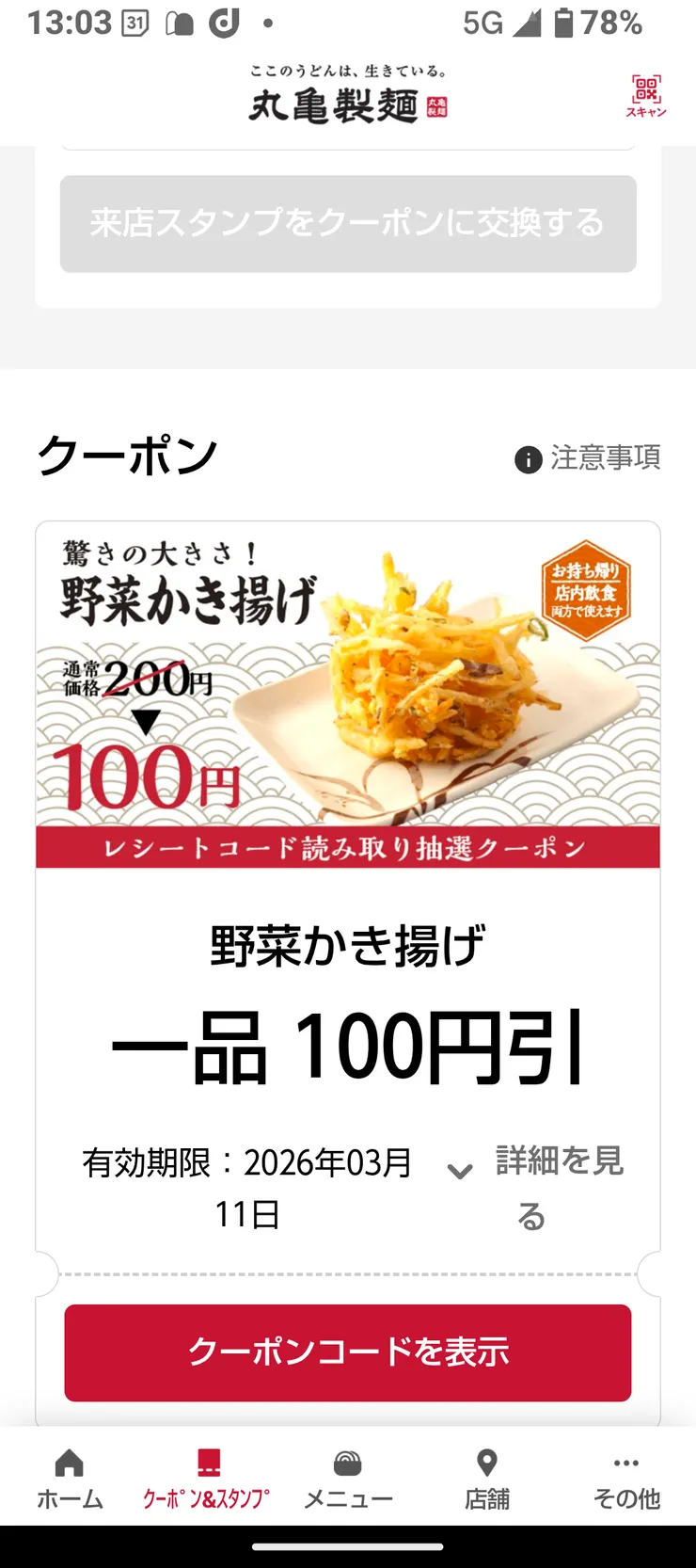Select the ホーム house icon in bottom navigation
This screenshot has width=696, height=1568.
point(70,1464)
